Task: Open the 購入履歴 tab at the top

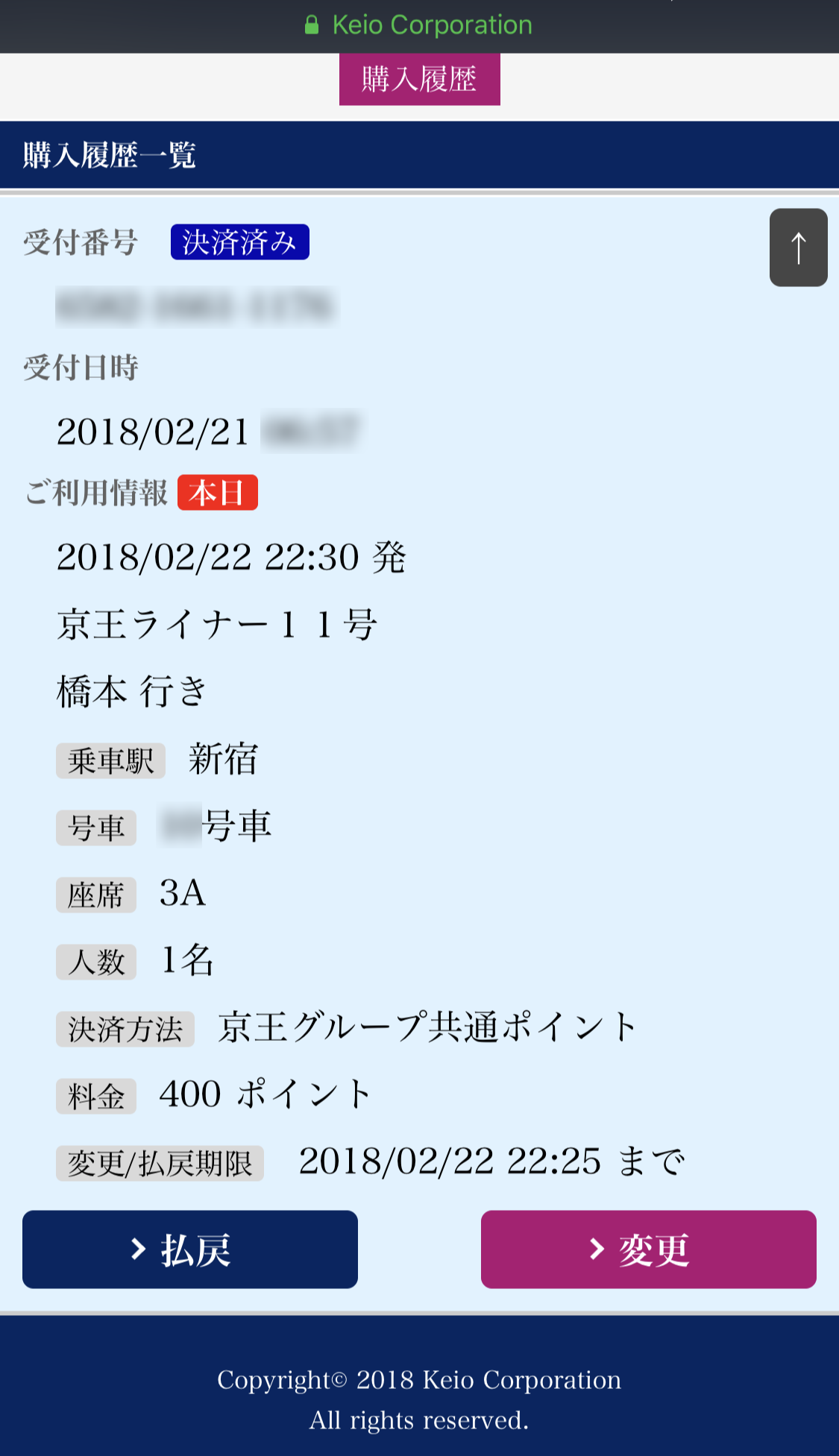Action: pos(419,79)
